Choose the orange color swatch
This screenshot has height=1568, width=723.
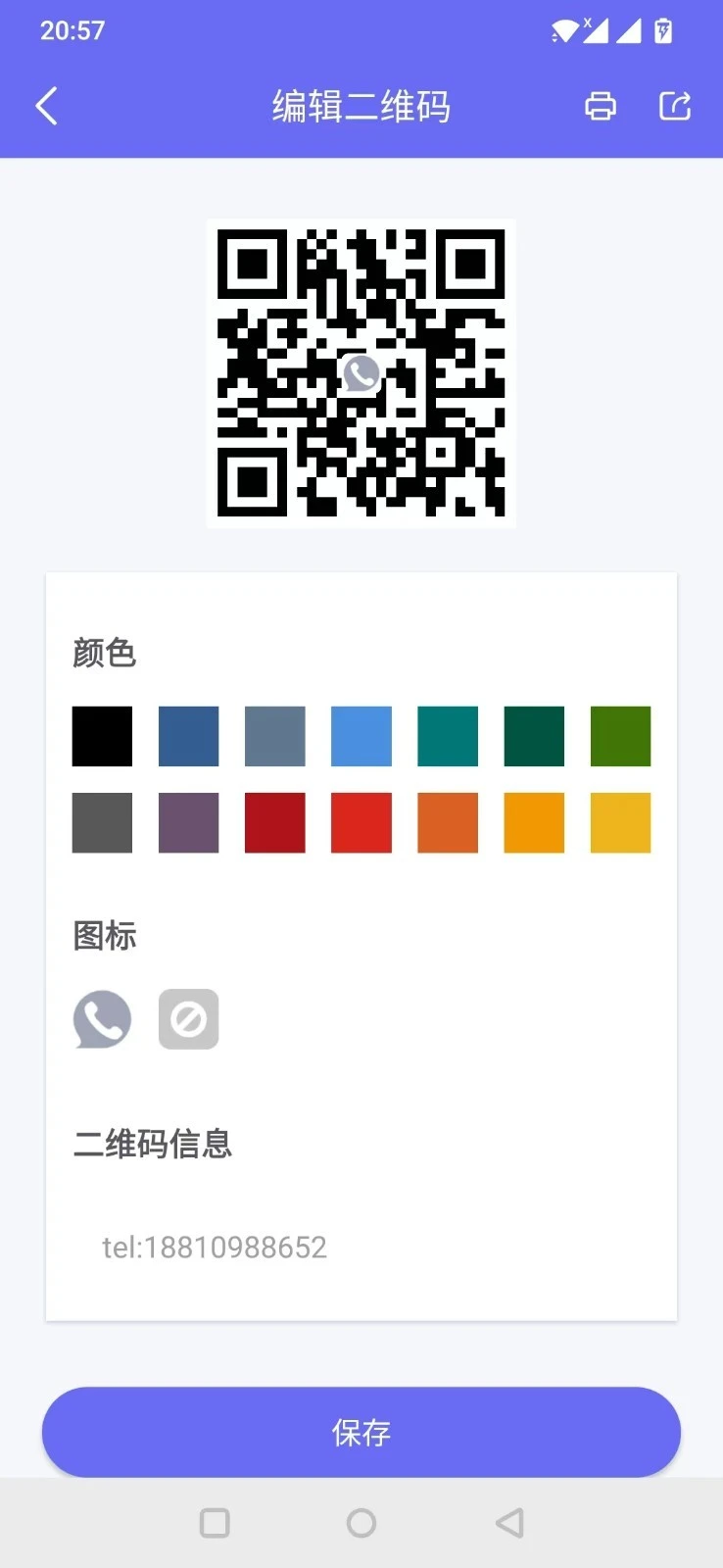click(x=448, y=822)
